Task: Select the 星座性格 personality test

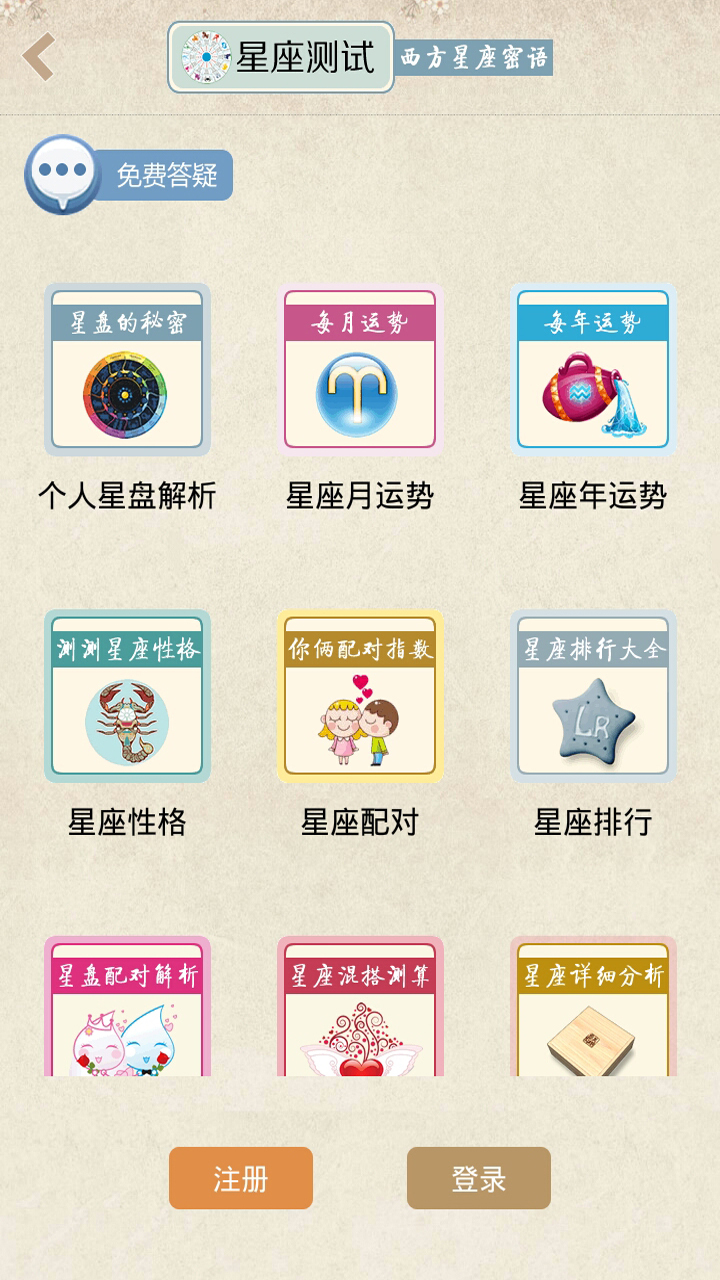Action: coord(127,697)
